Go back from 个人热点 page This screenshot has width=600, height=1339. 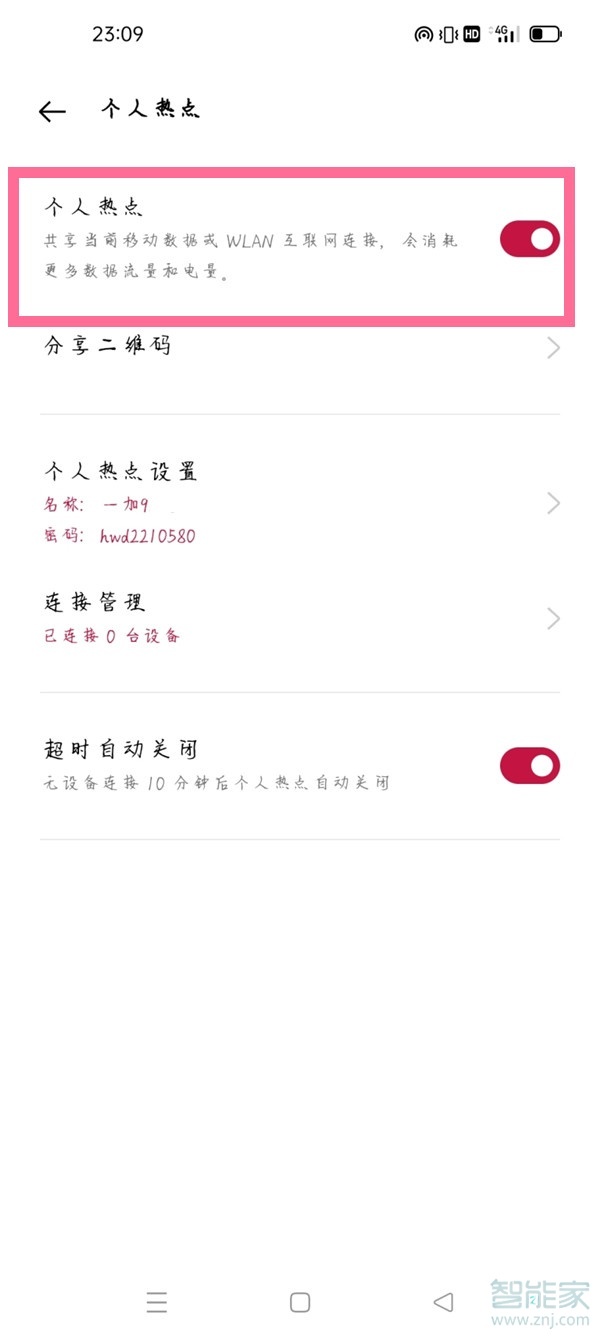point(52,111)
